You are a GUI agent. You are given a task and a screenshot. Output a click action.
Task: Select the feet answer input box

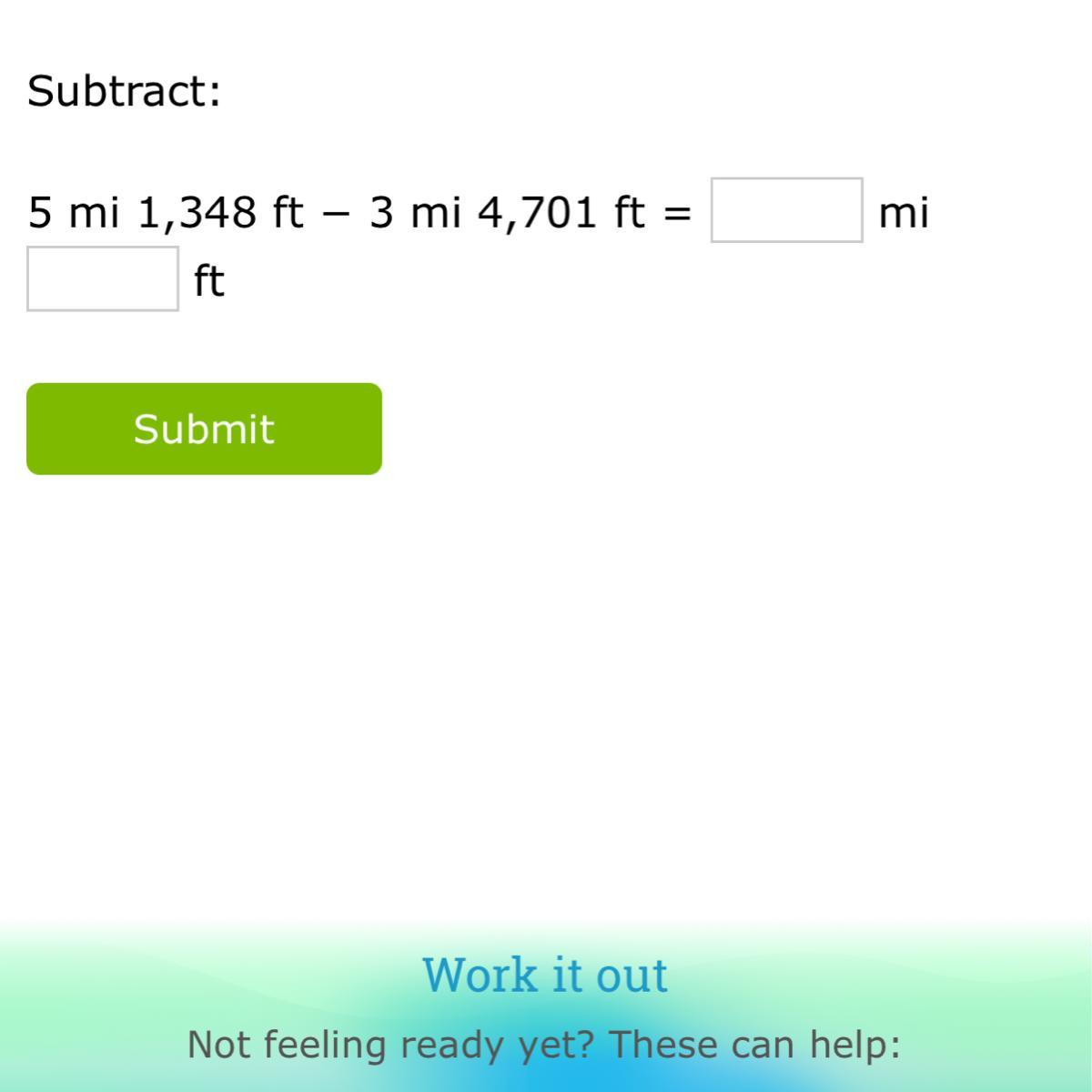103,279
